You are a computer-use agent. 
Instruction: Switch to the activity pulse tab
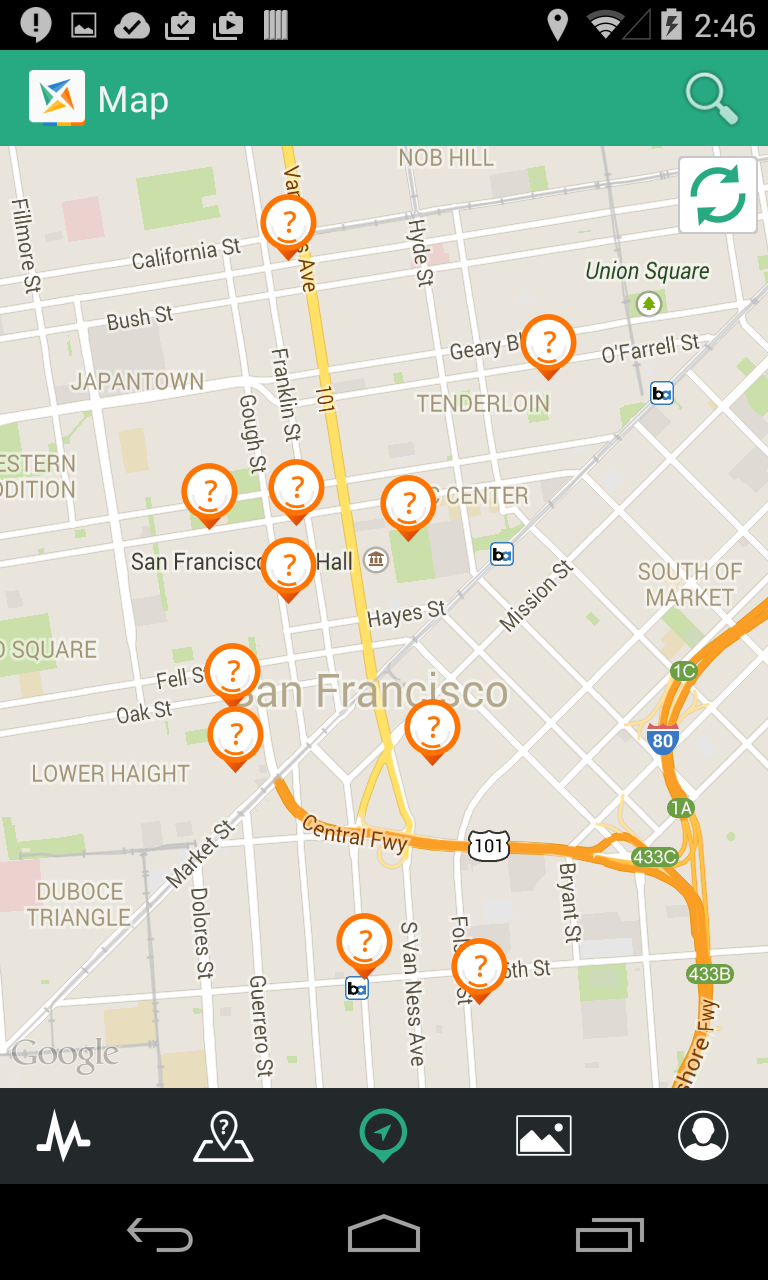(64, 1136)
